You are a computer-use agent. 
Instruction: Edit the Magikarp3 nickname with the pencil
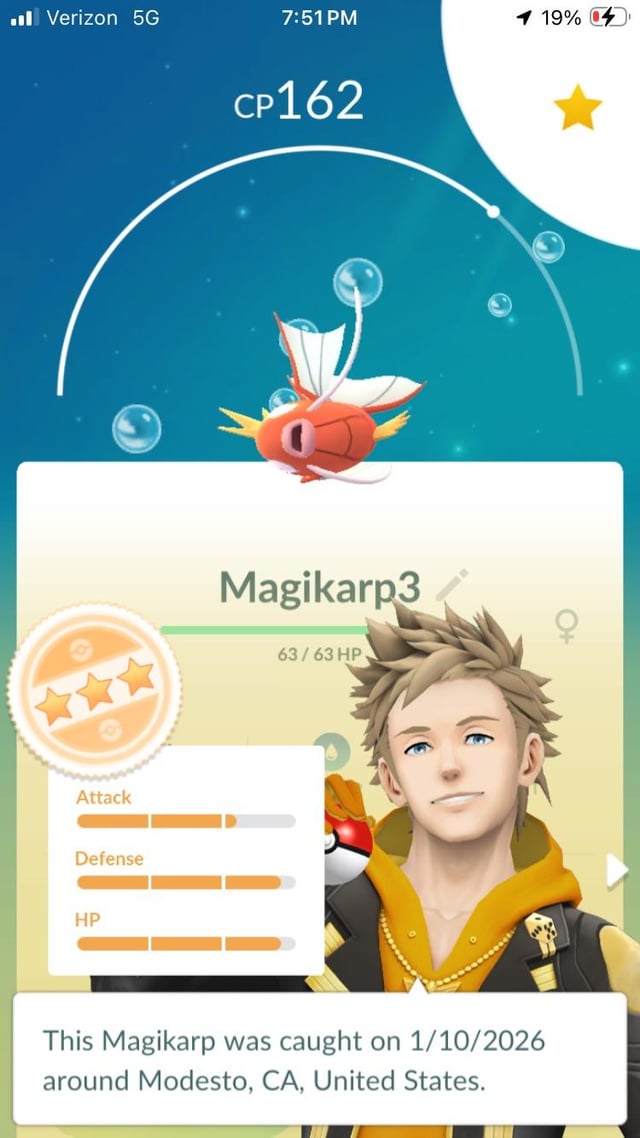click(452, 585)
